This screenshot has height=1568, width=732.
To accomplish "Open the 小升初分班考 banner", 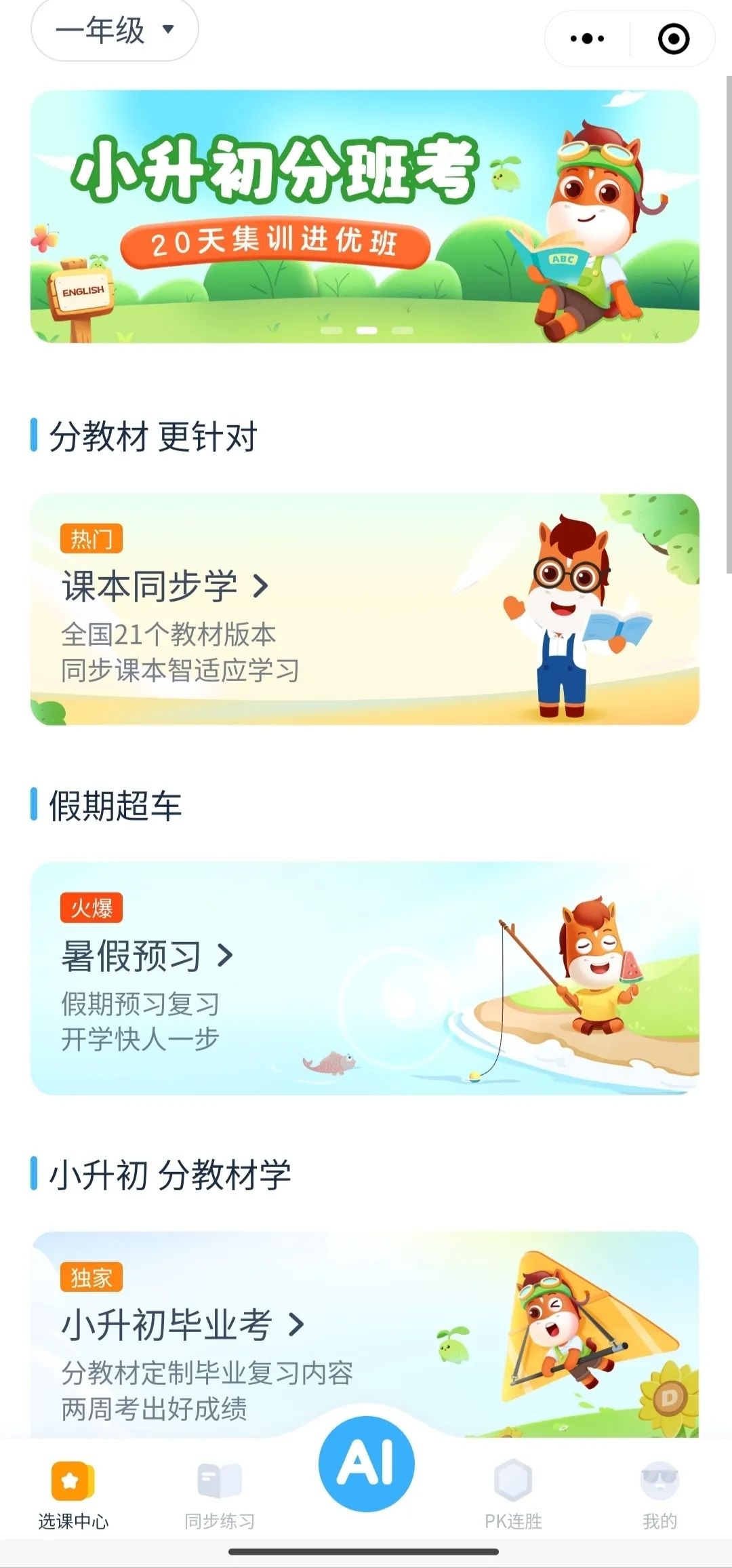I will [x=365, y=216].
